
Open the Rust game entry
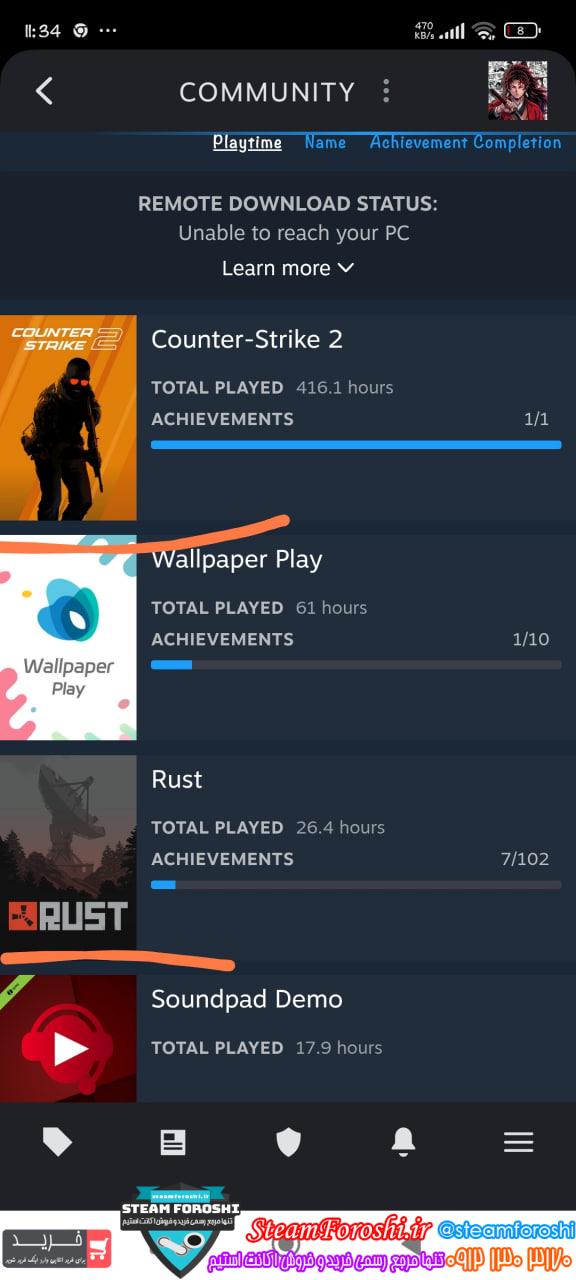288,858
